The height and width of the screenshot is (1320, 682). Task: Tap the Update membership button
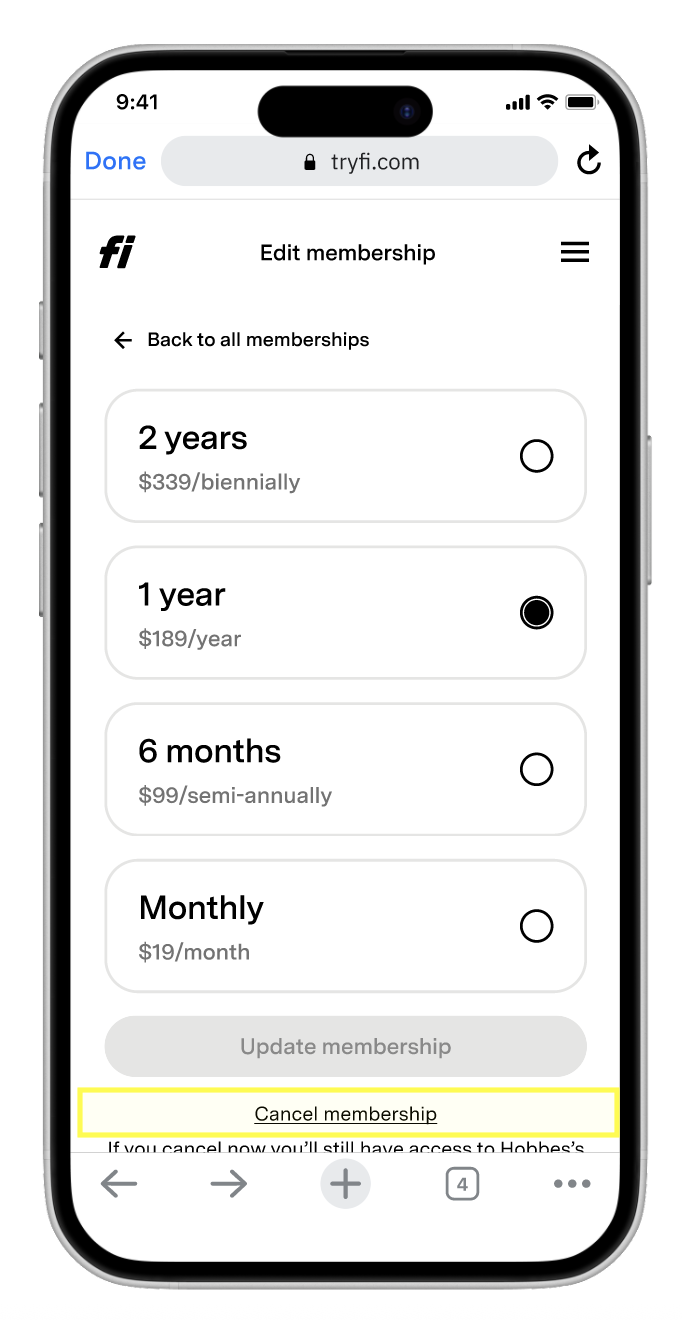[x=345, y=1047]
